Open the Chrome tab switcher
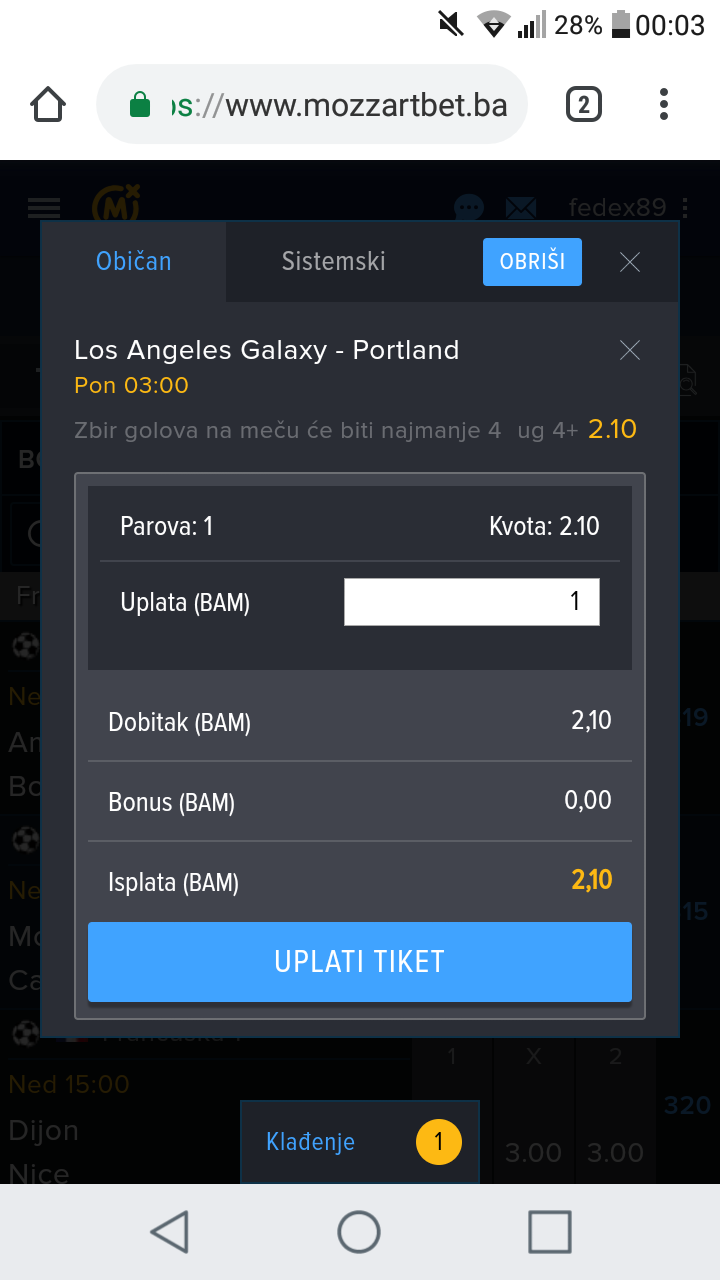Screen dimensions: 720x1280 [x=584, y=104]
